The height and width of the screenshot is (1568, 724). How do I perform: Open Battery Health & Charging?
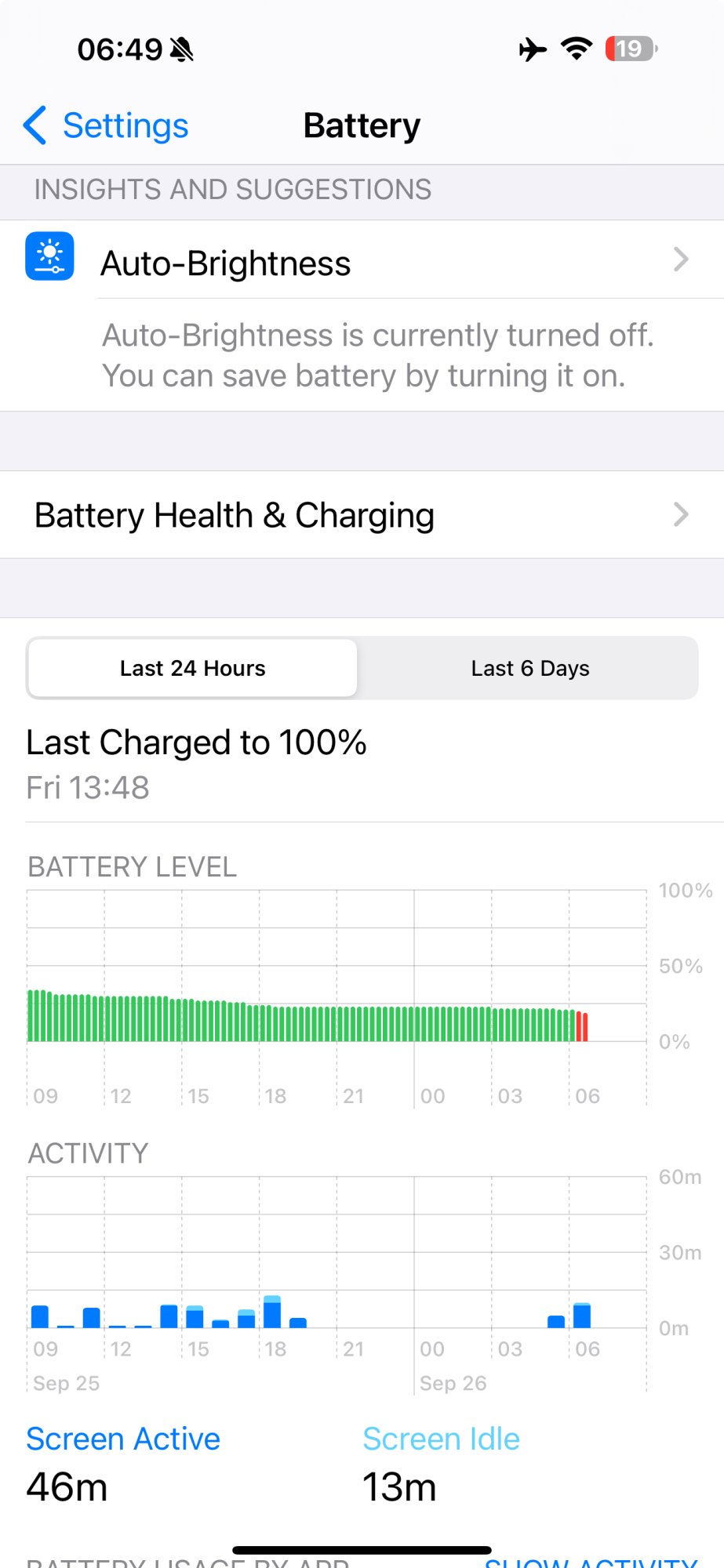(x=362, y=515)
